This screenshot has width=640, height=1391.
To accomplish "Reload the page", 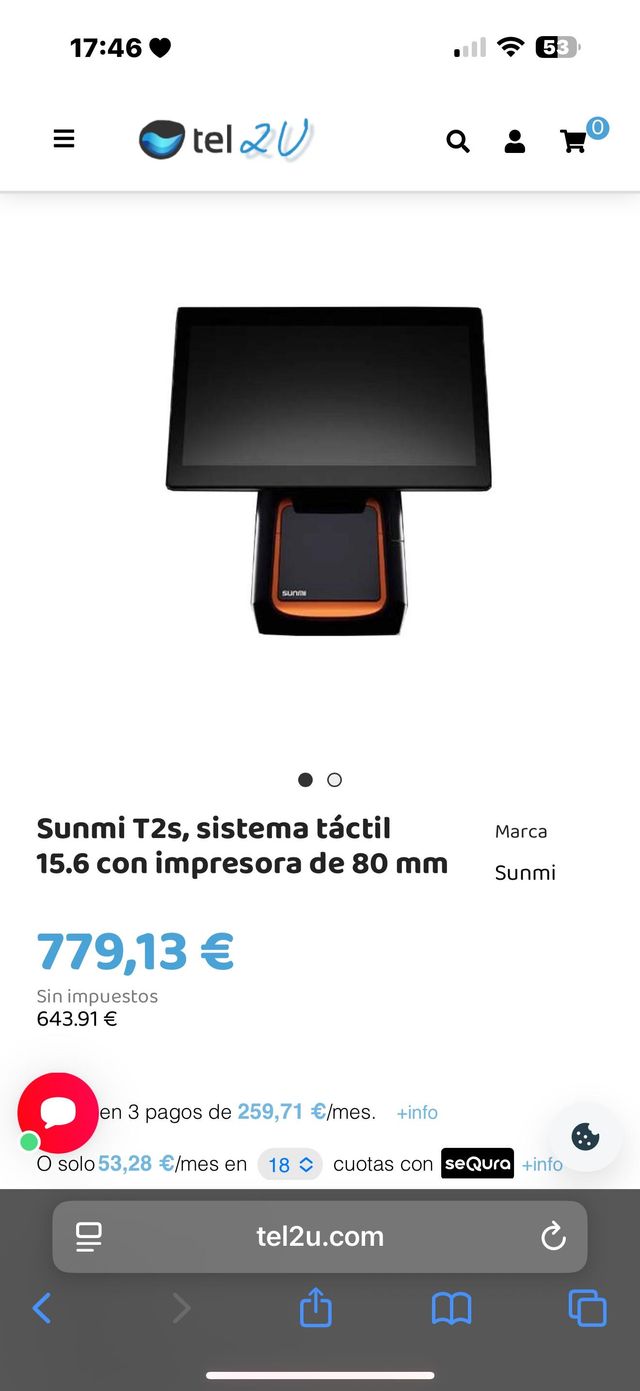I will pos(553,1237).
